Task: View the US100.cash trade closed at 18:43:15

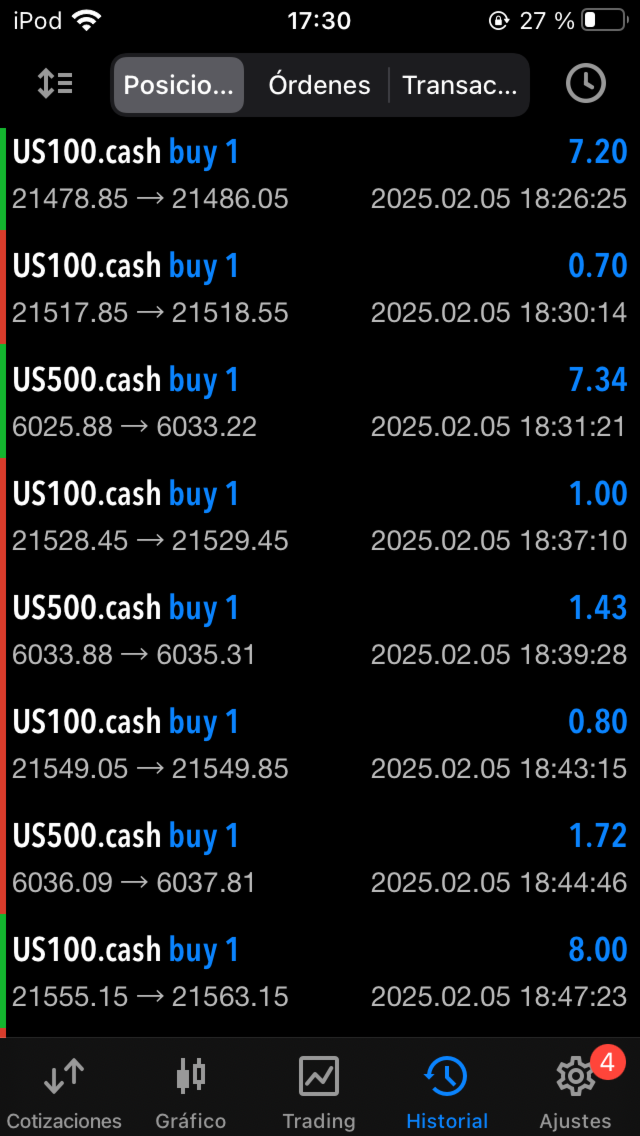Action: pyautogui.click(x=320, y=744)
